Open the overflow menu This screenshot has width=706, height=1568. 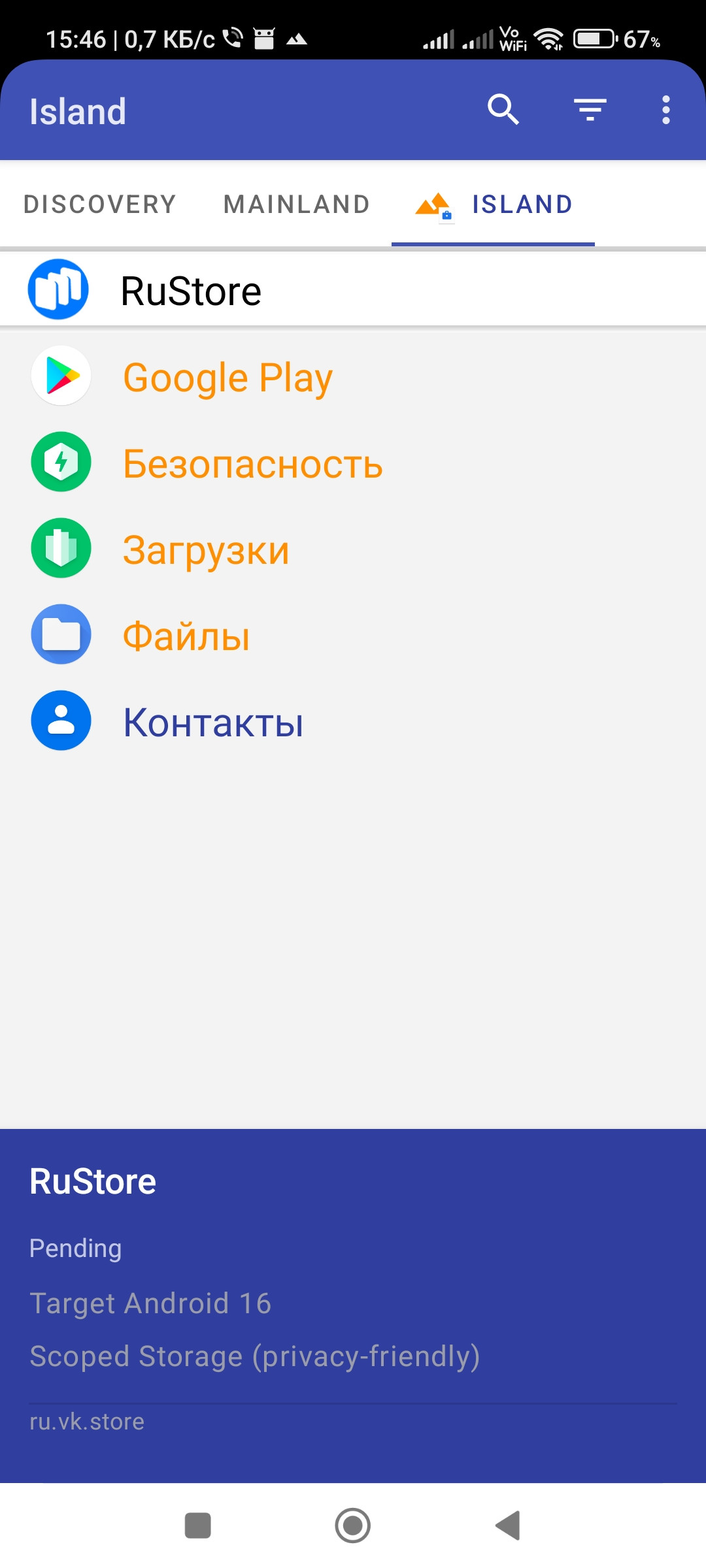pyautogui.click(x=665, y=110)
